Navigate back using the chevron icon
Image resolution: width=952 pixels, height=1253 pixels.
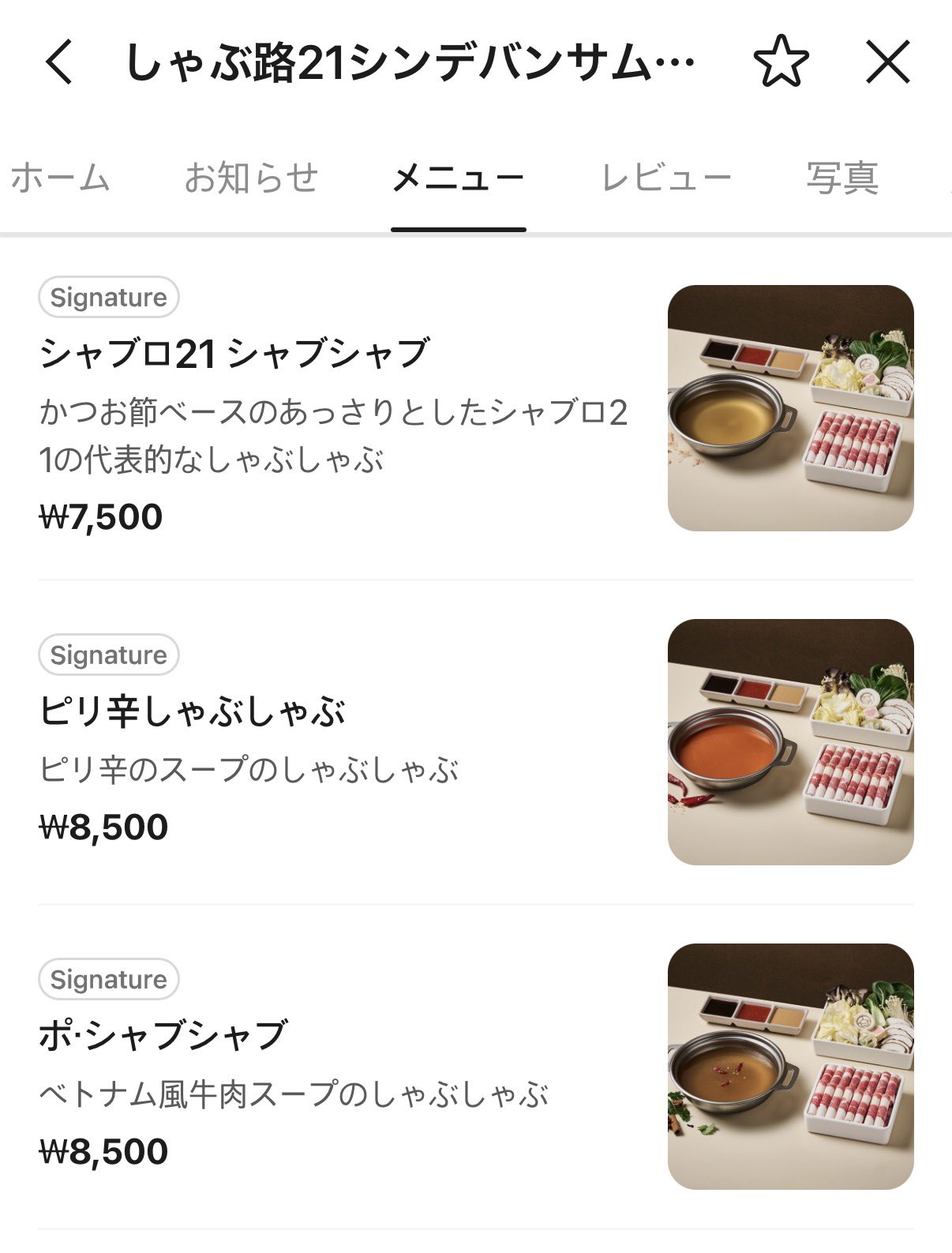pyautogui.click(x=59, y=63)
